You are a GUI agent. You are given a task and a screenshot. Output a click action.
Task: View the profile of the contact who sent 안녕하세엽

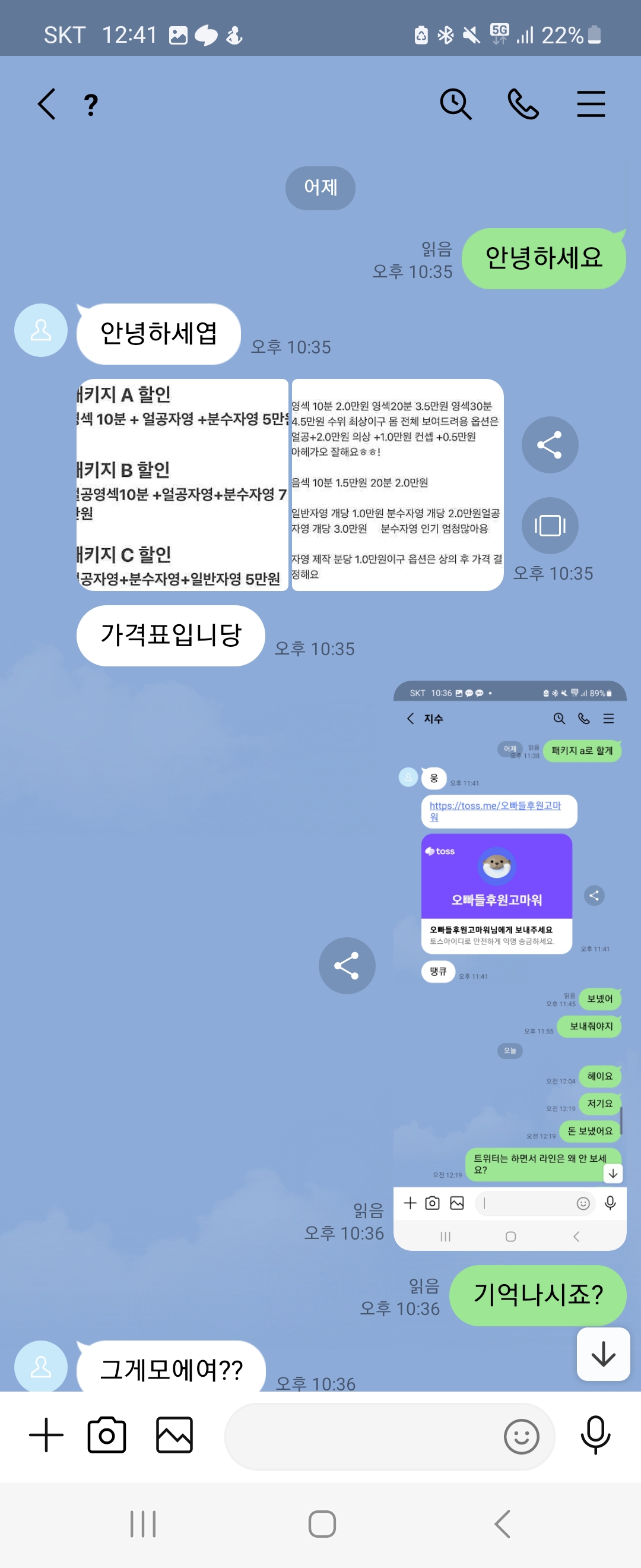(x=41, y=330)
